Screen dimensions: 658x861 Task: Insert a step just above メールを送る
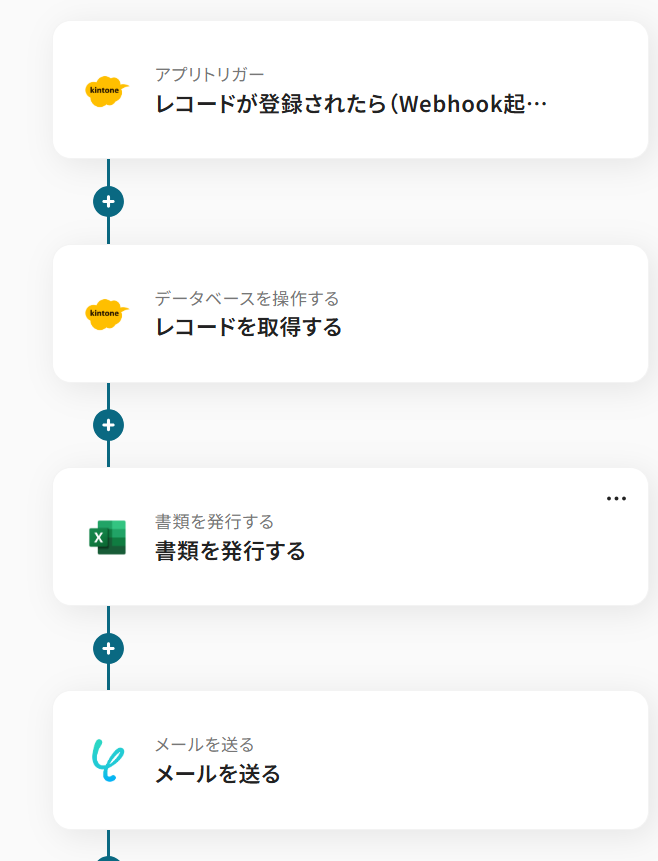pos(108,648)
